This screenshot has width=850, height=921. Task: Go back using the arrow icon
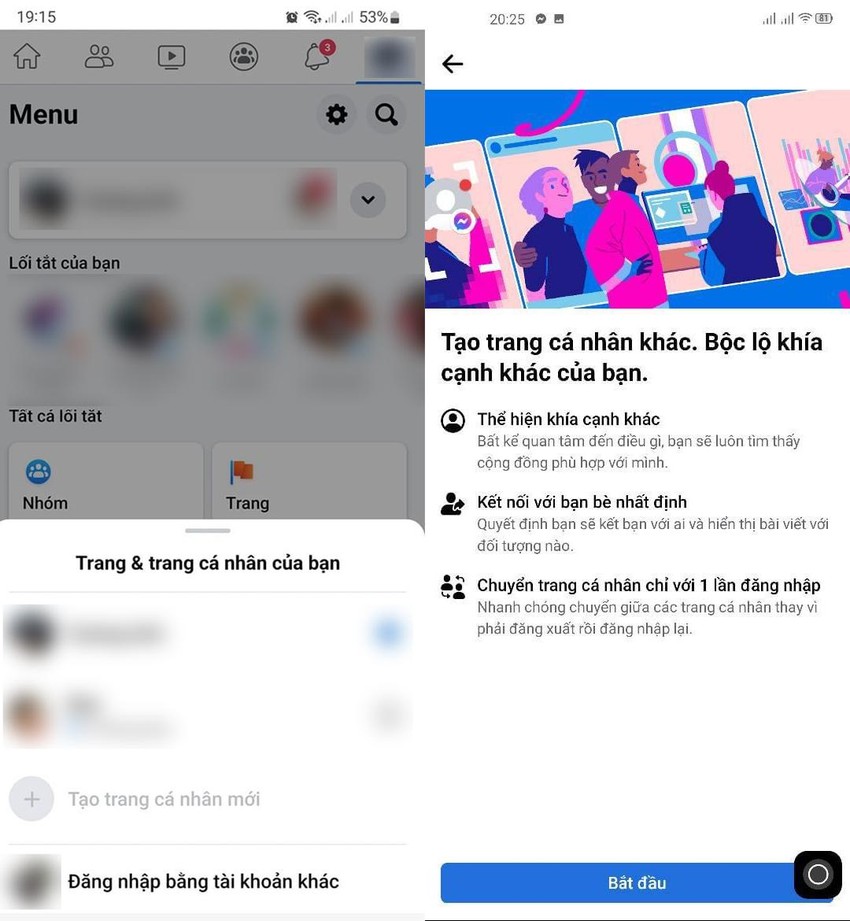tap(453, 64)
